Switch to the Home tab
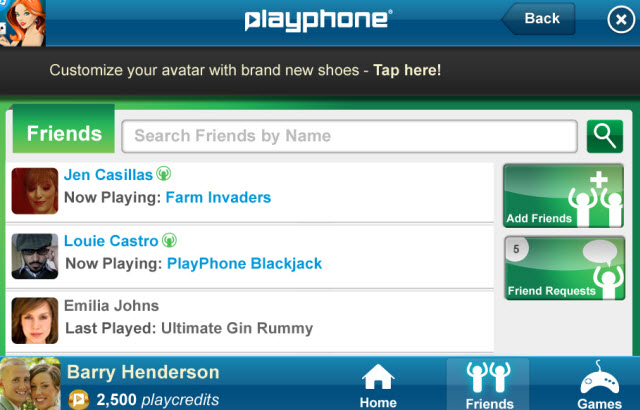 [x=378, y=386]
